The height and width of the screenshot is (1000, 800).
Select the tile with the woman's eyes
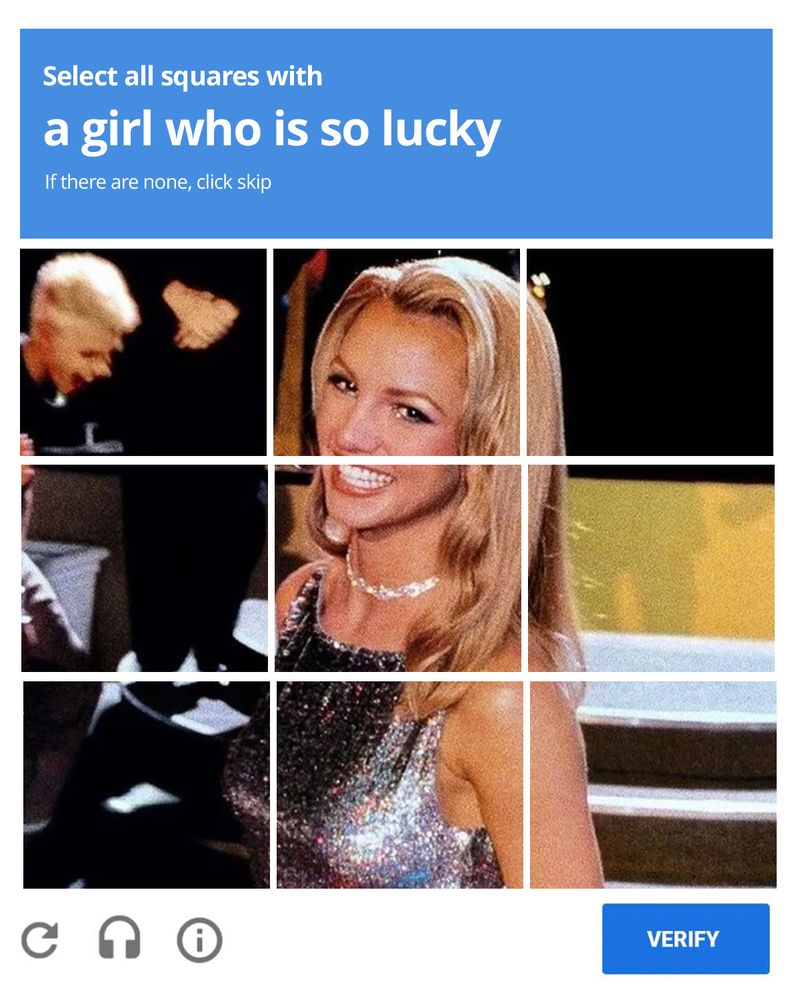pyautogui.click(x=396, y=352)
